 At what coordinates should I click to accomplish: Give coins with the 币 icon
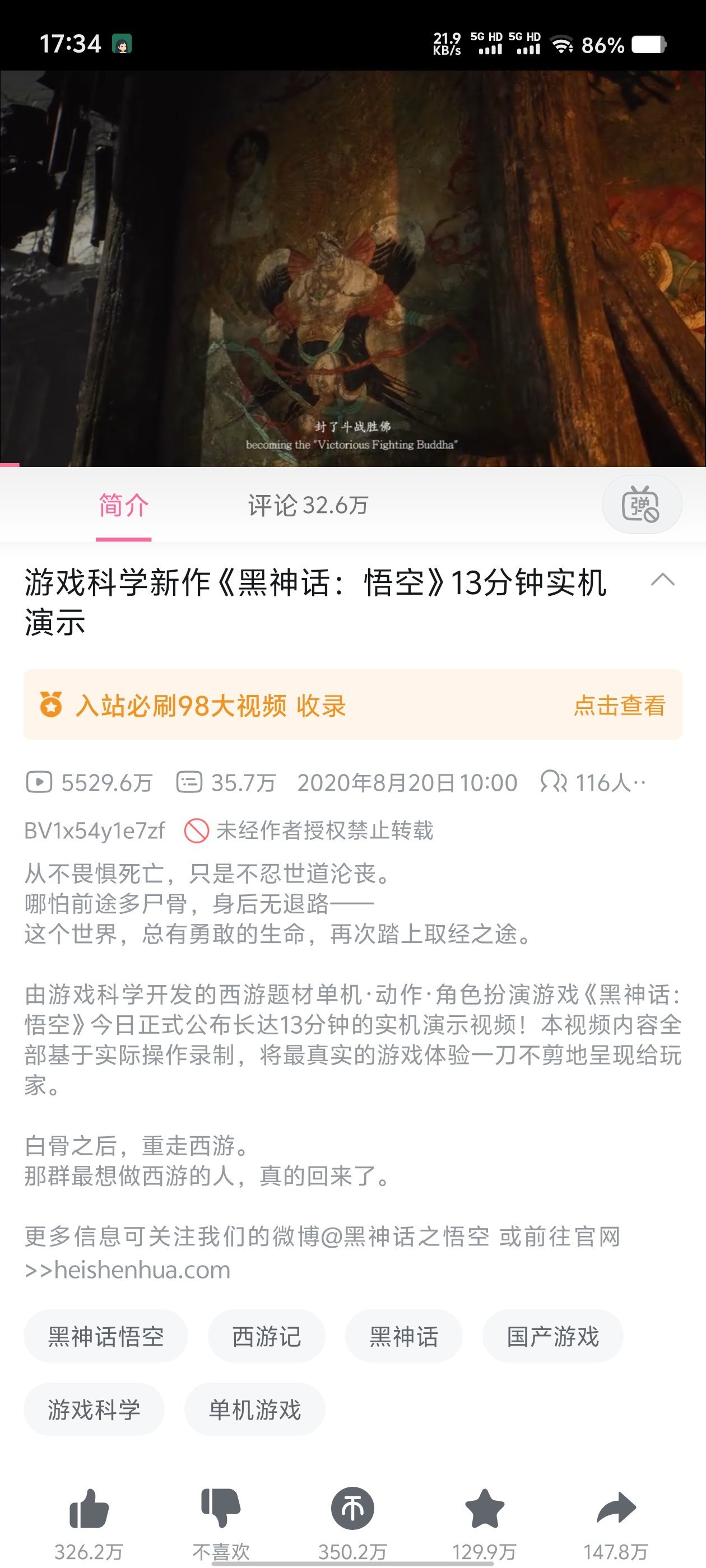[x=352, y=1509]
